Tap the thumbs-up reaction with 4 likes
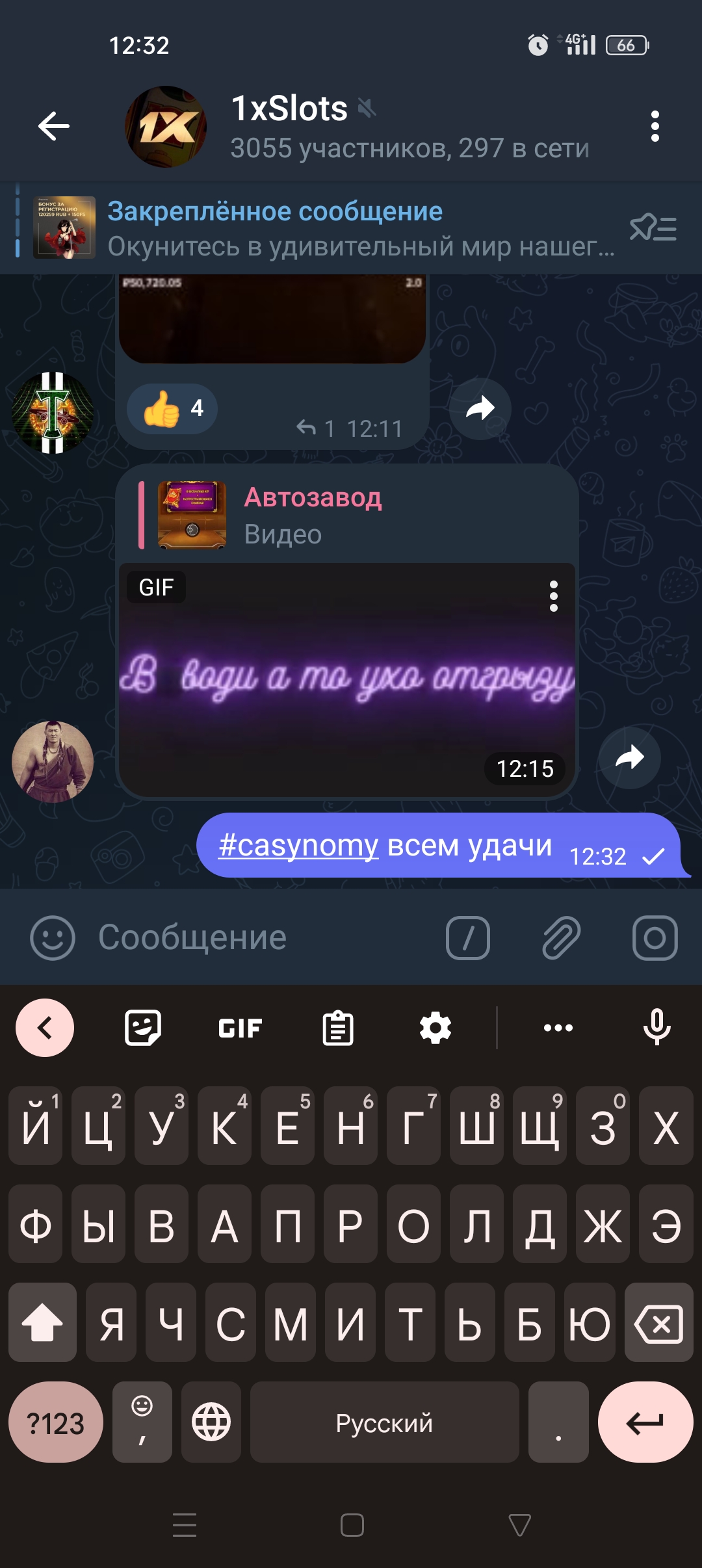 (172, 409)
